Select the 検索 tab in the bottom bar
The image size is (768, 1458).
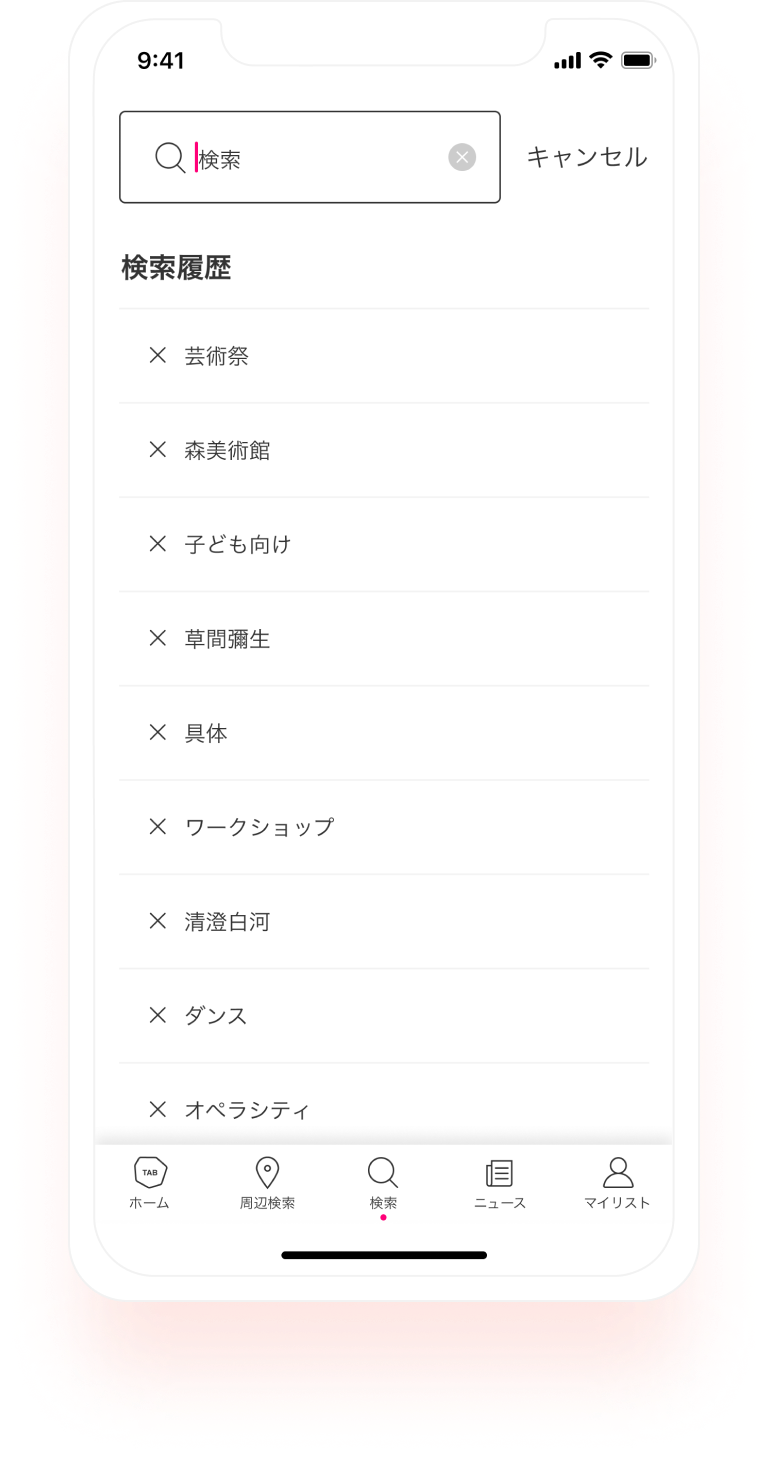tap(383, 1184)
